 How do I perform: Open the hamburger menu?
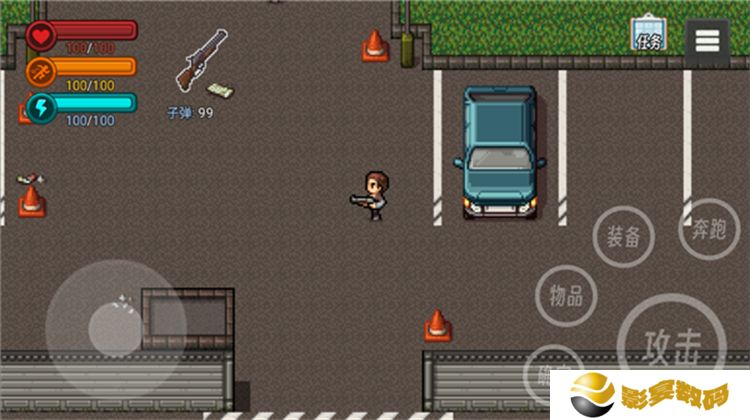(x=707, y=40)
